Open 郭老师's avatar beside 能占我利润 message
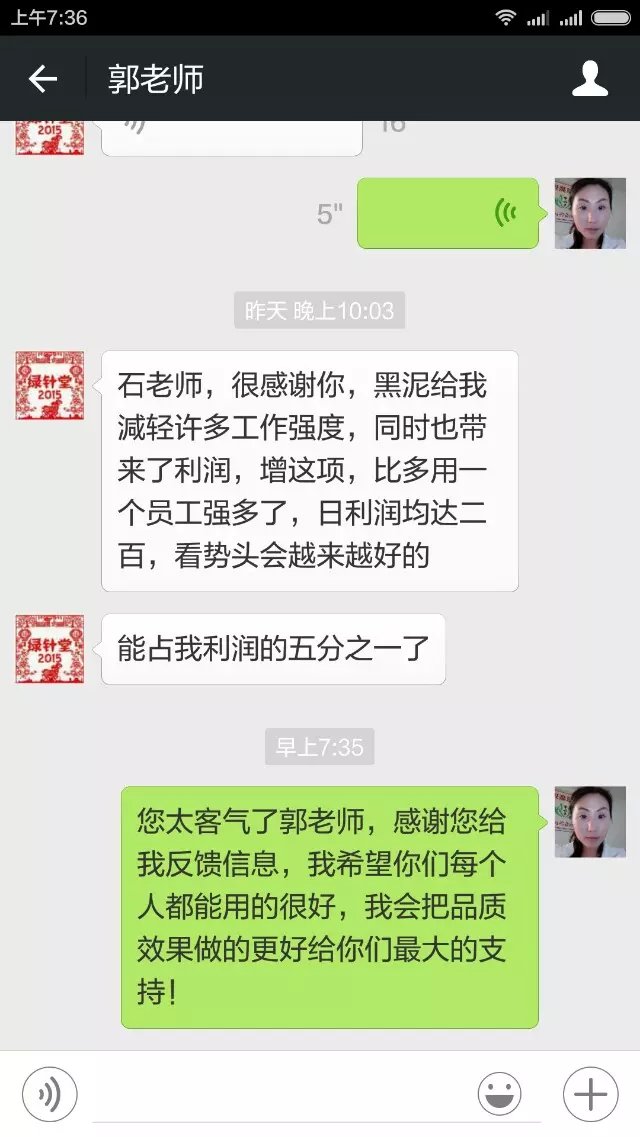The width and height of the screenshot is (640, 1137). [x=50, y=649]
